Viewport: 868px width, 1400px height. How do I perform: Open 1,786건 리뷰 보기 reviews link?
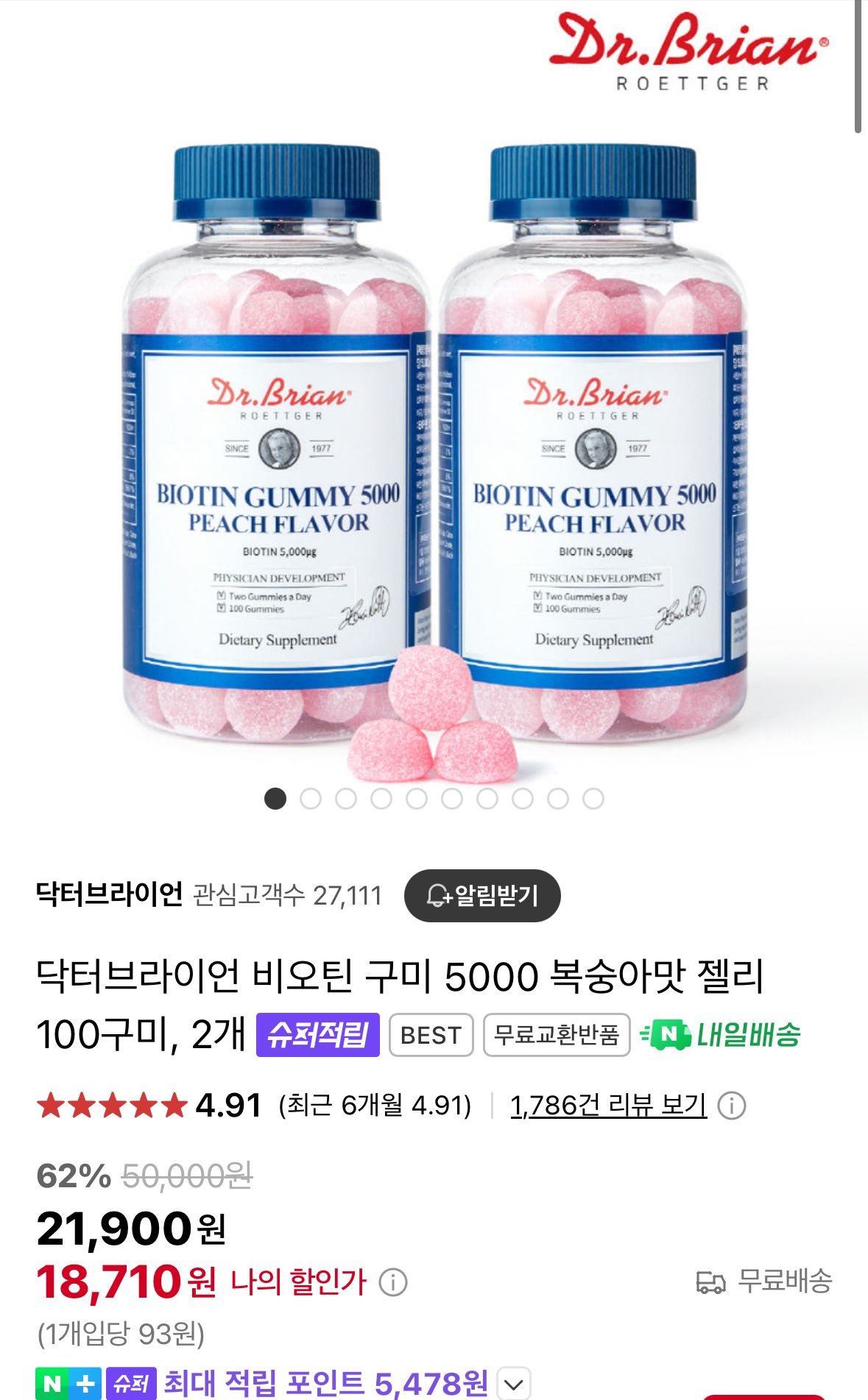click(x=608, y=1105)
